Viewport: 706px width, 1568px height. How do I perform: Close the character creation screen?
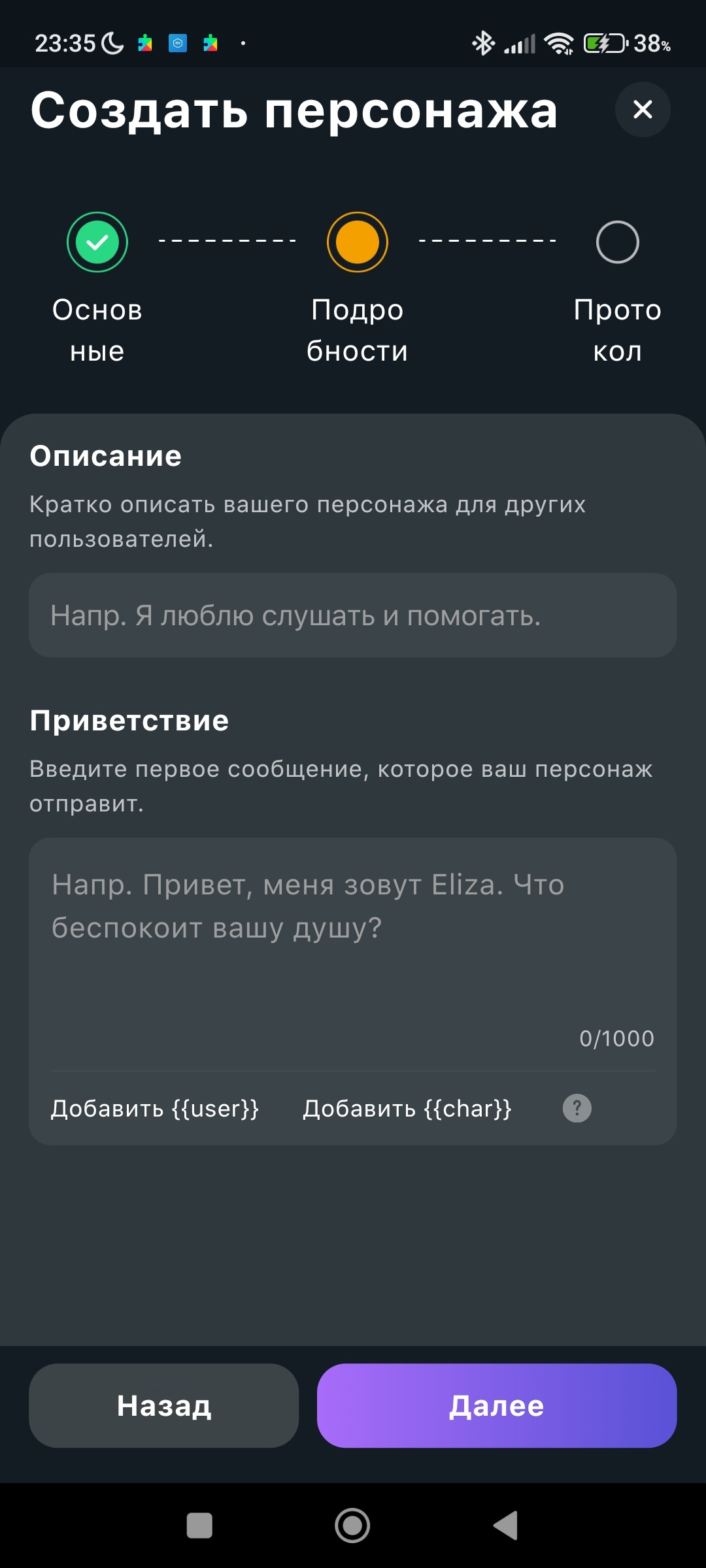[x=643, y=110]
